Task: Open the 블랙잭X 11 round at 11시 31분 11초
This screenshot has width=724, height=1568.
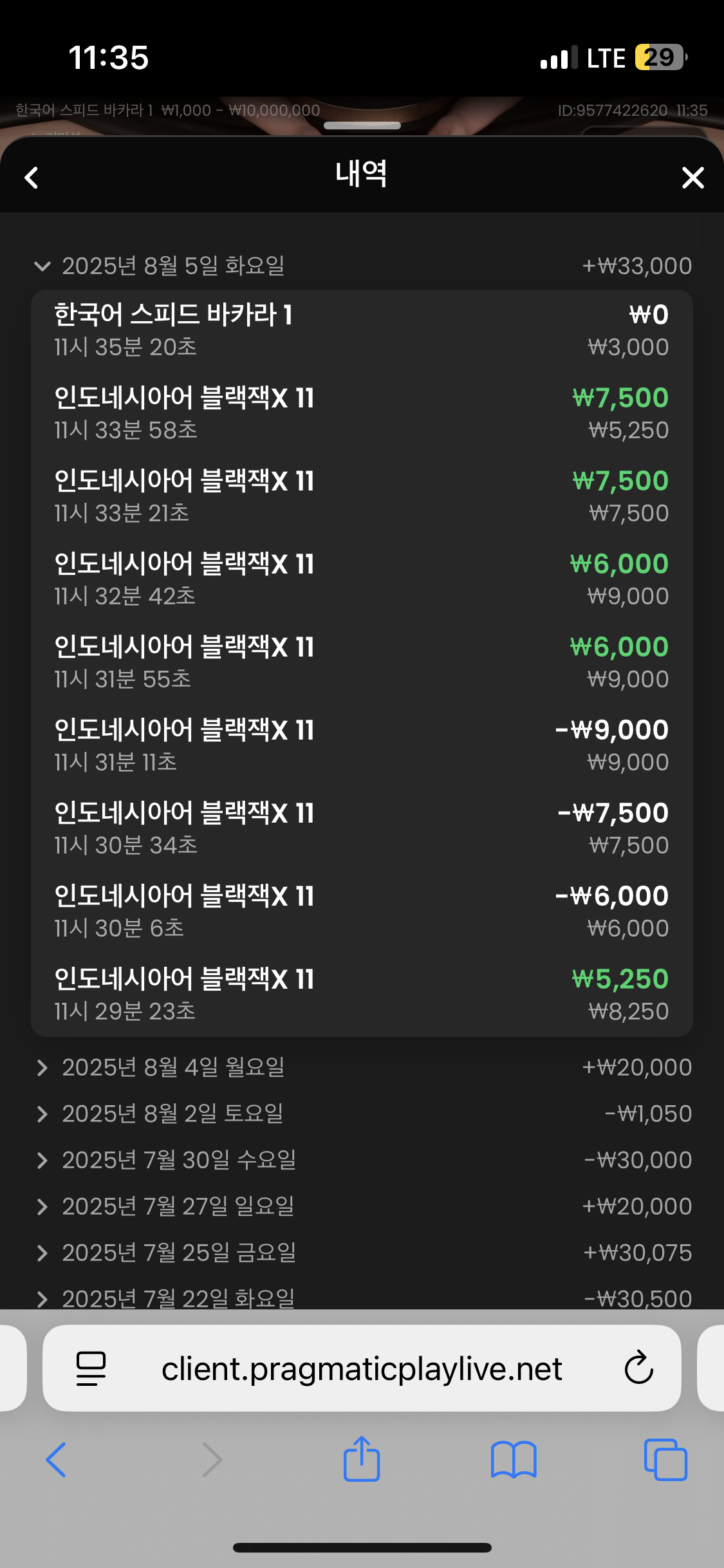Action: tap(362, 746)
